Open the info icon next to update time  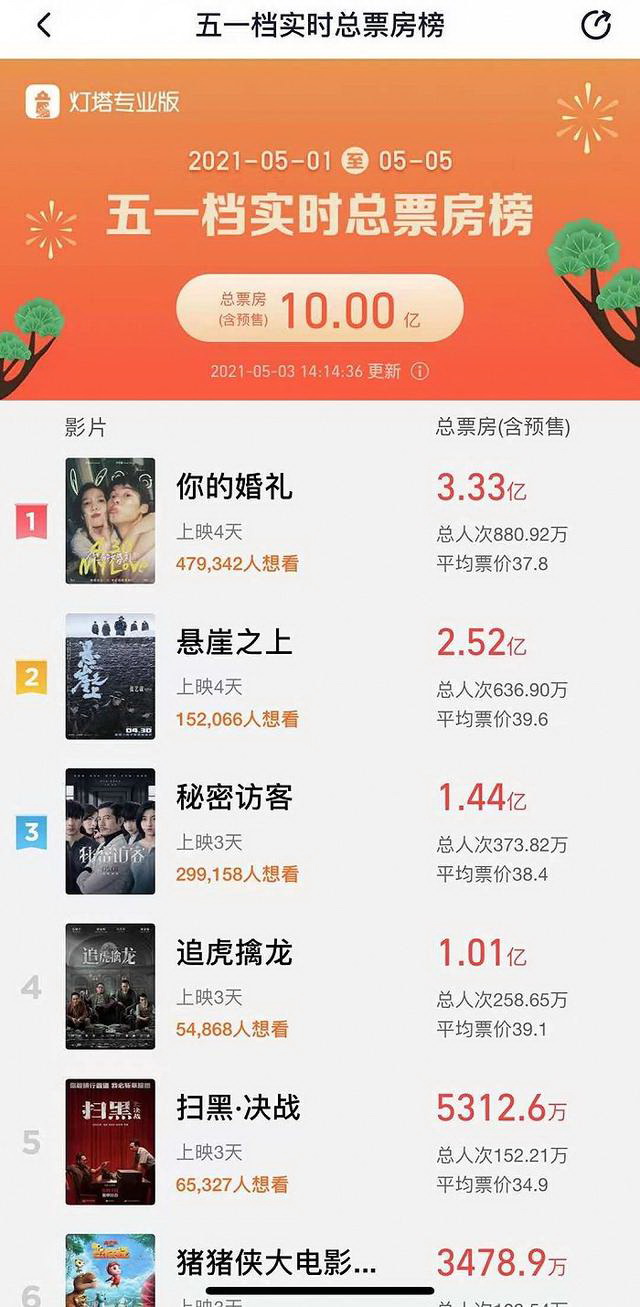coord(420,371)
